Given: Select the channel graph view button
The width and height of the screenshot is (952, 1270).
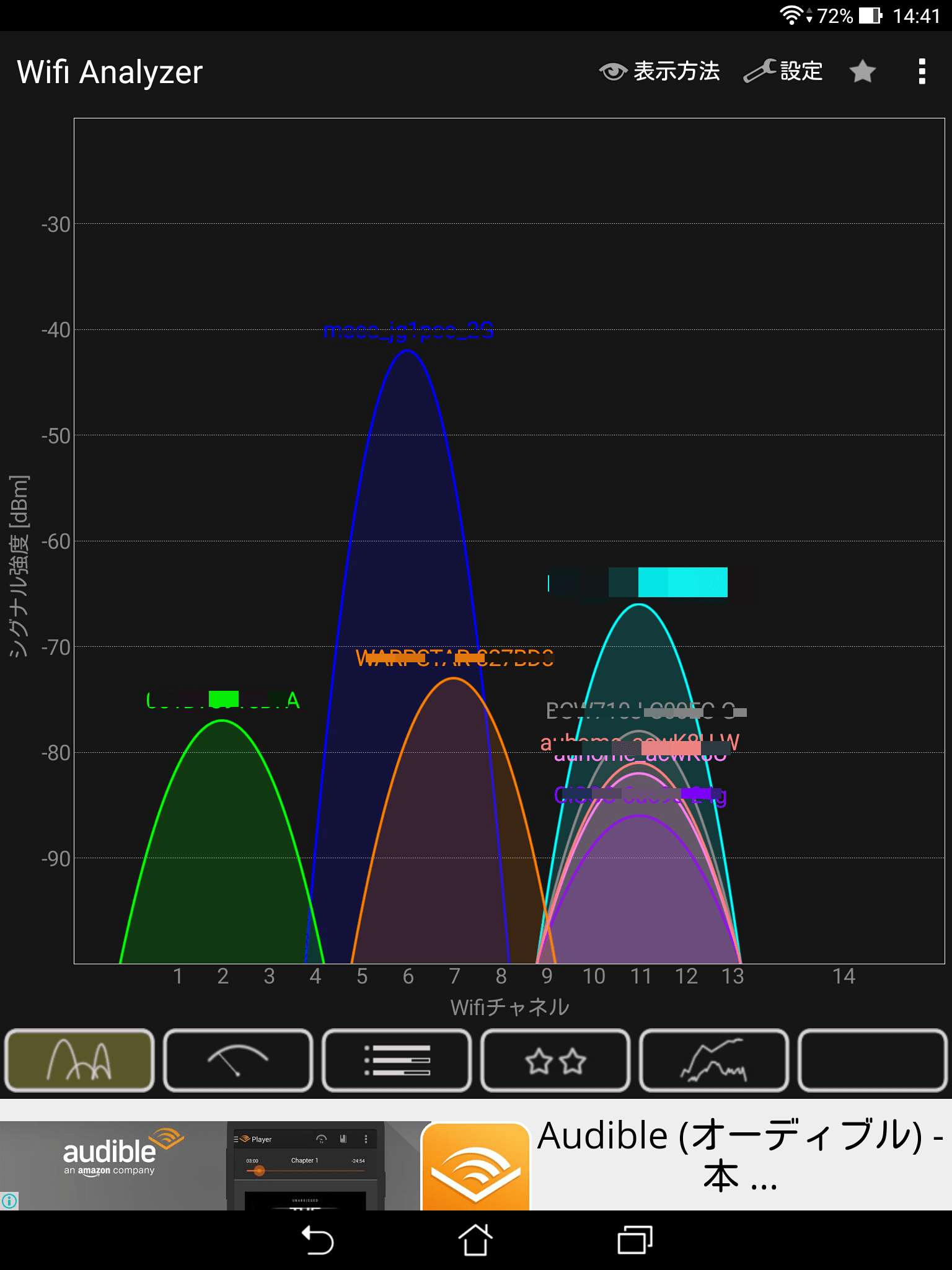Looking at the screenshot, I should 79,1060.
